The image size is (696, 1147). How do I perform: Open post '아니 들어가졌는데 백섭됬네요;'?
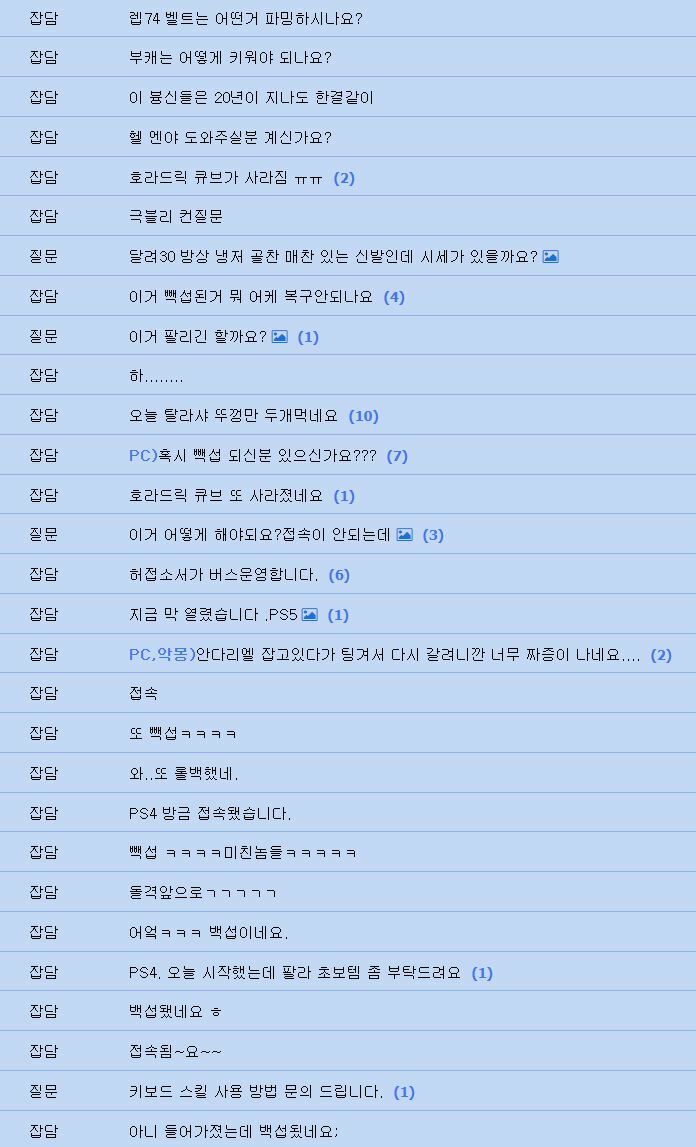233,1132
